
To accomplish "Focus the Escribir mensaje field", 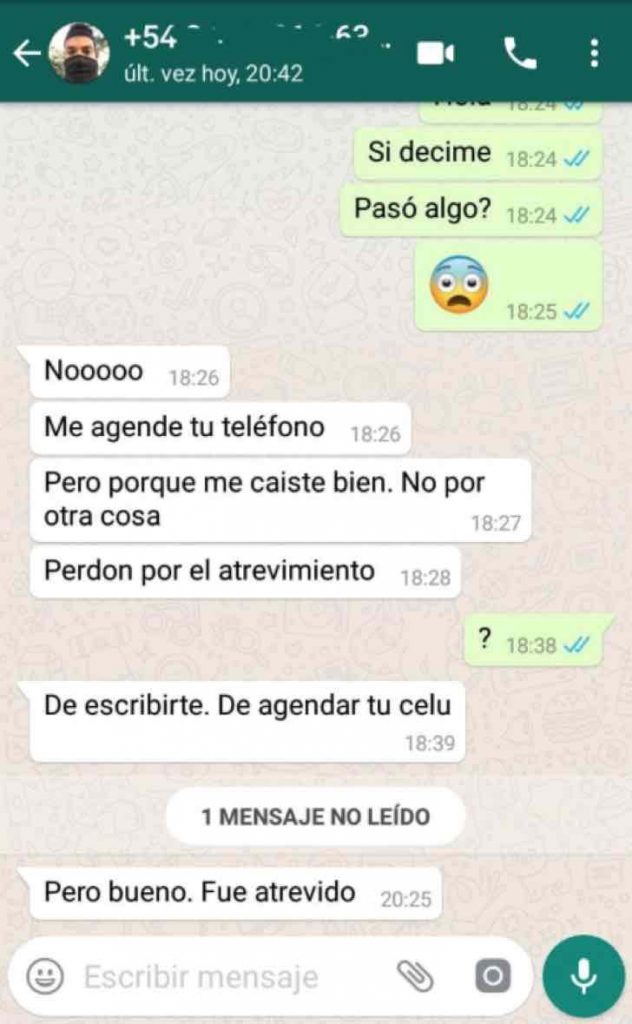I will click(220, 976).
